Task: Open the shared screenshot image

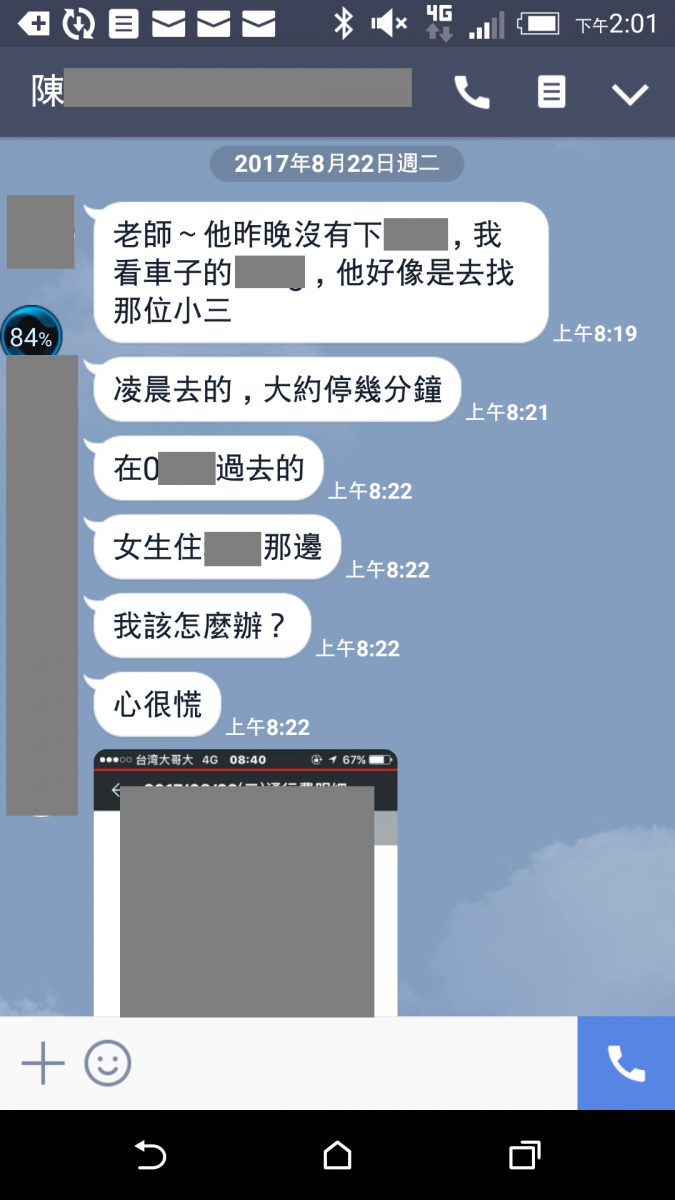Action: point(245,885)
